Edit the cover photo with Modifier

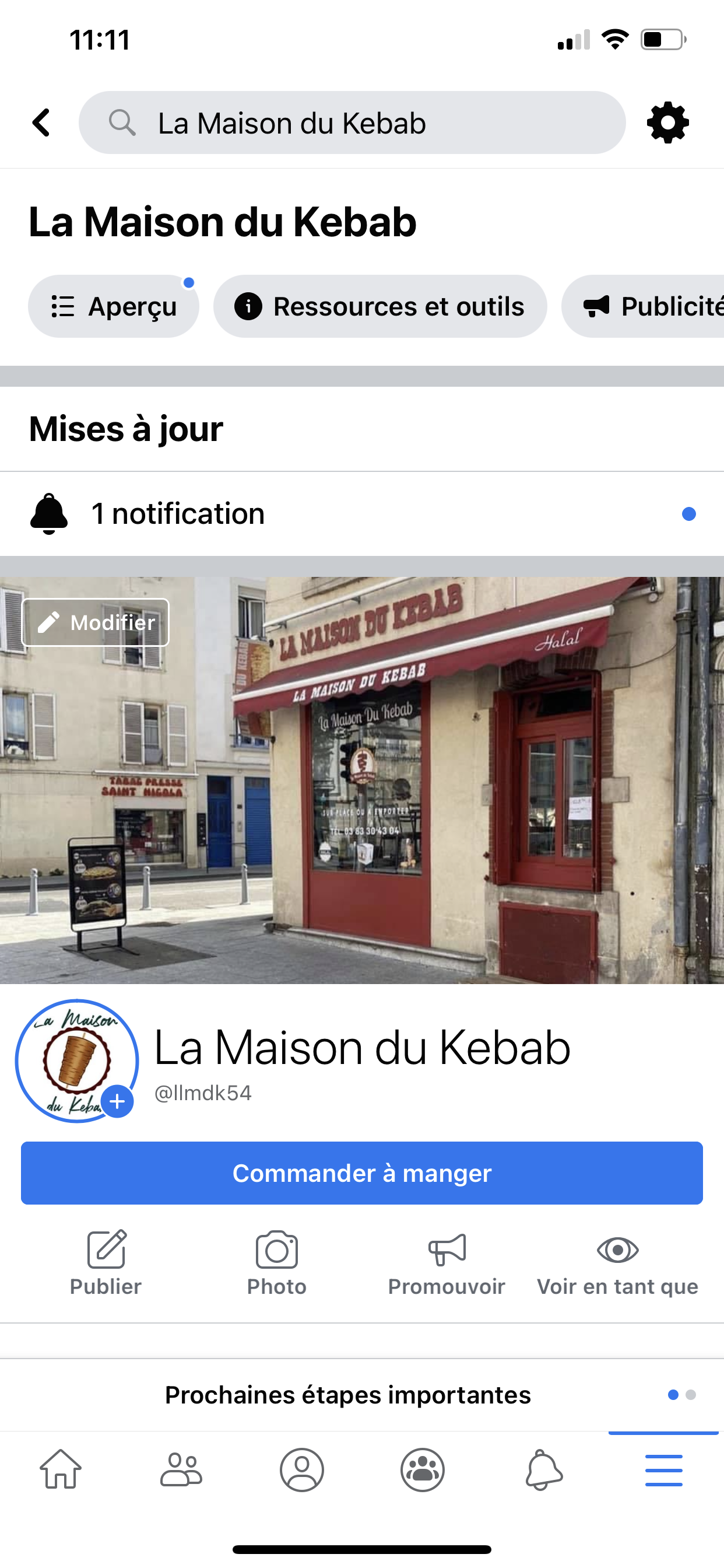point(96,622)
